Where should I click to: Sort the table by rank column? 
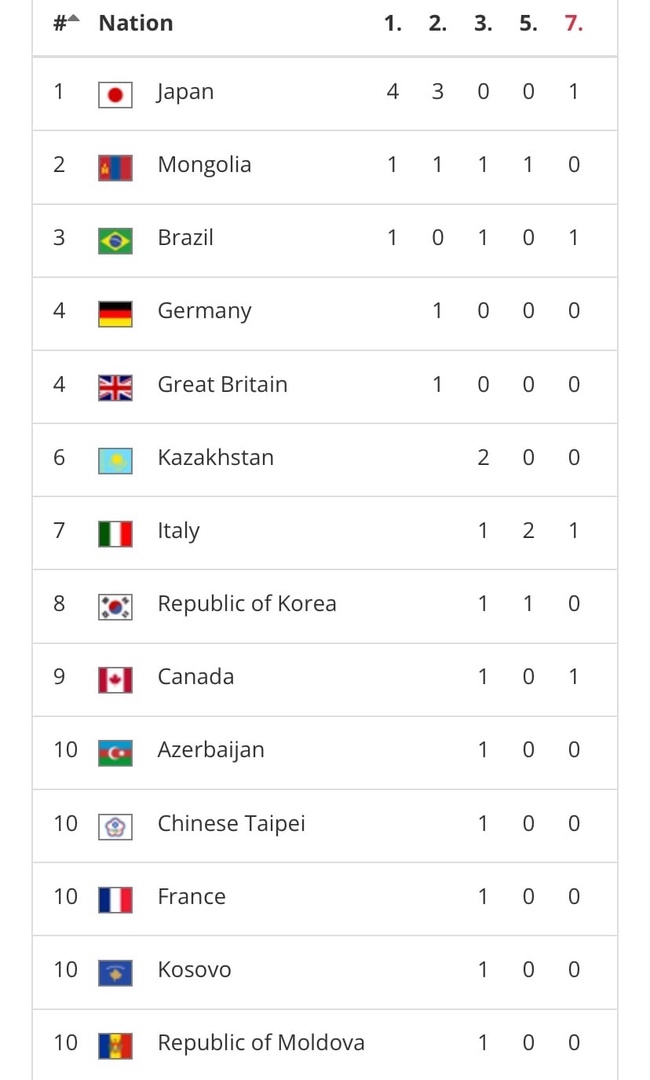tap(66, 23)
